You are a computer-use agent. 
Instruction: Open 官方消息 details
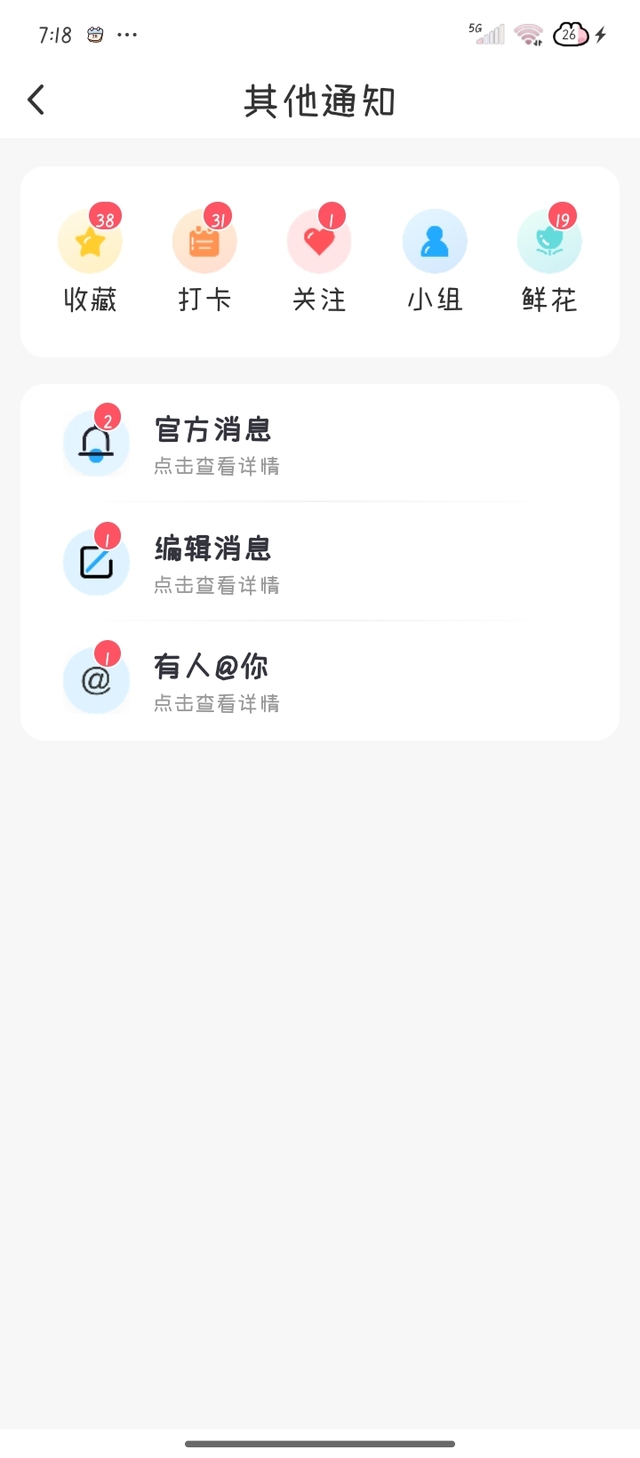(320, 444)
